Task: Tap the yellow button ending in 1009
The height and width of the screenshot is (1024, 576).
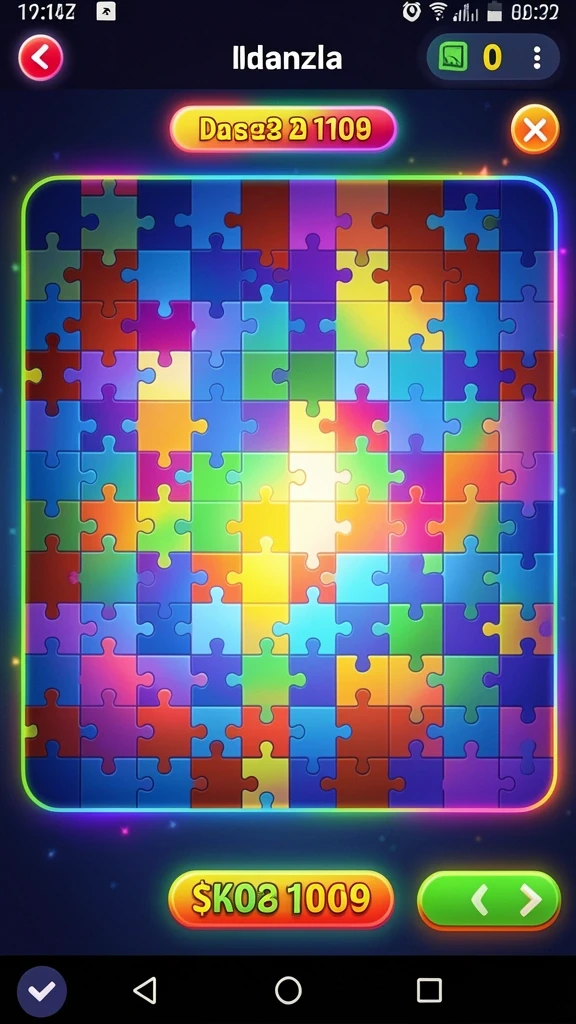Action: click(x=281, y=899)
